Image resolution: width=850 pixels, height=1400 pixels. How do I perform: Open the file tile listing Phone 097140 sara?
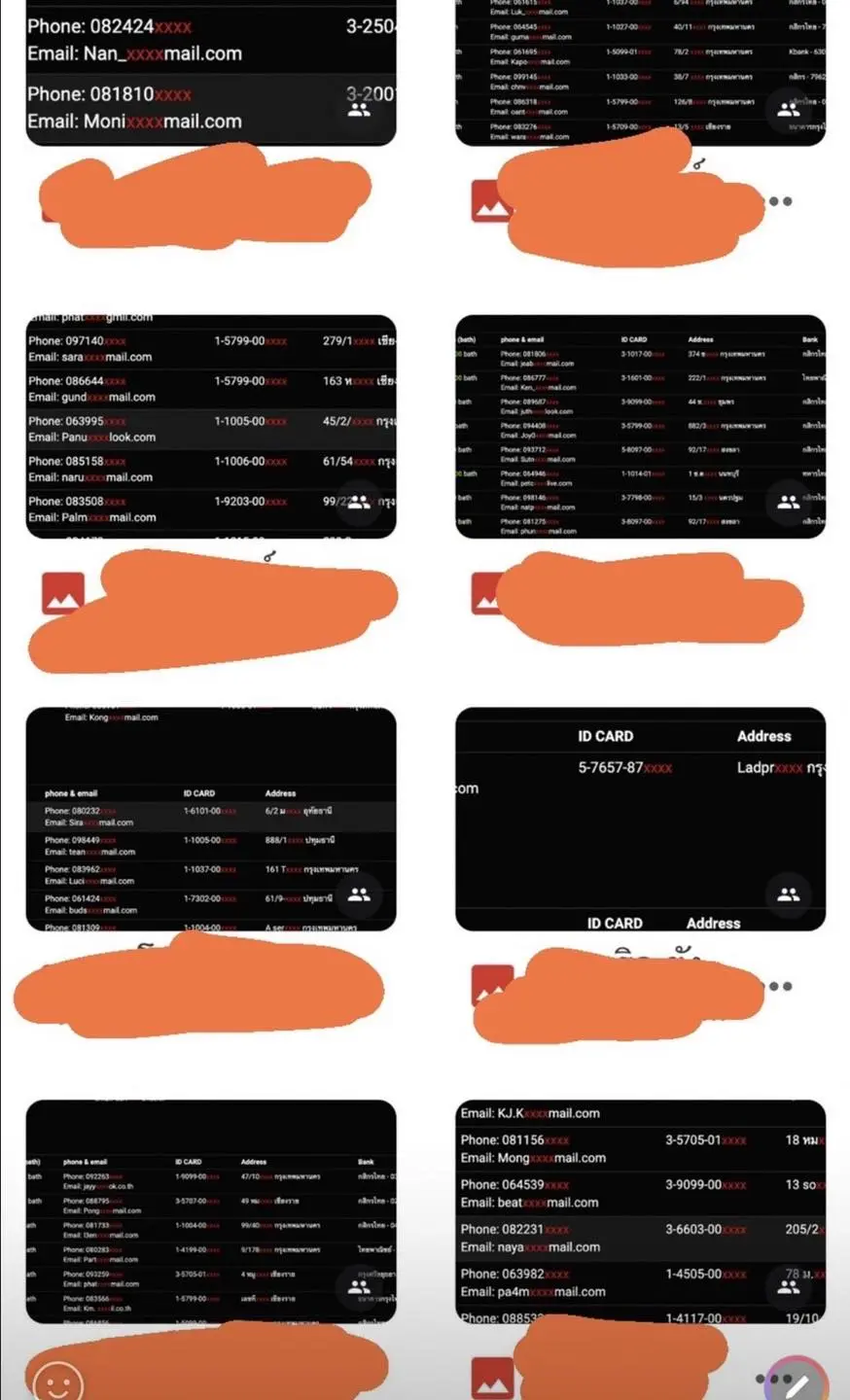click(x=210, y=426)
